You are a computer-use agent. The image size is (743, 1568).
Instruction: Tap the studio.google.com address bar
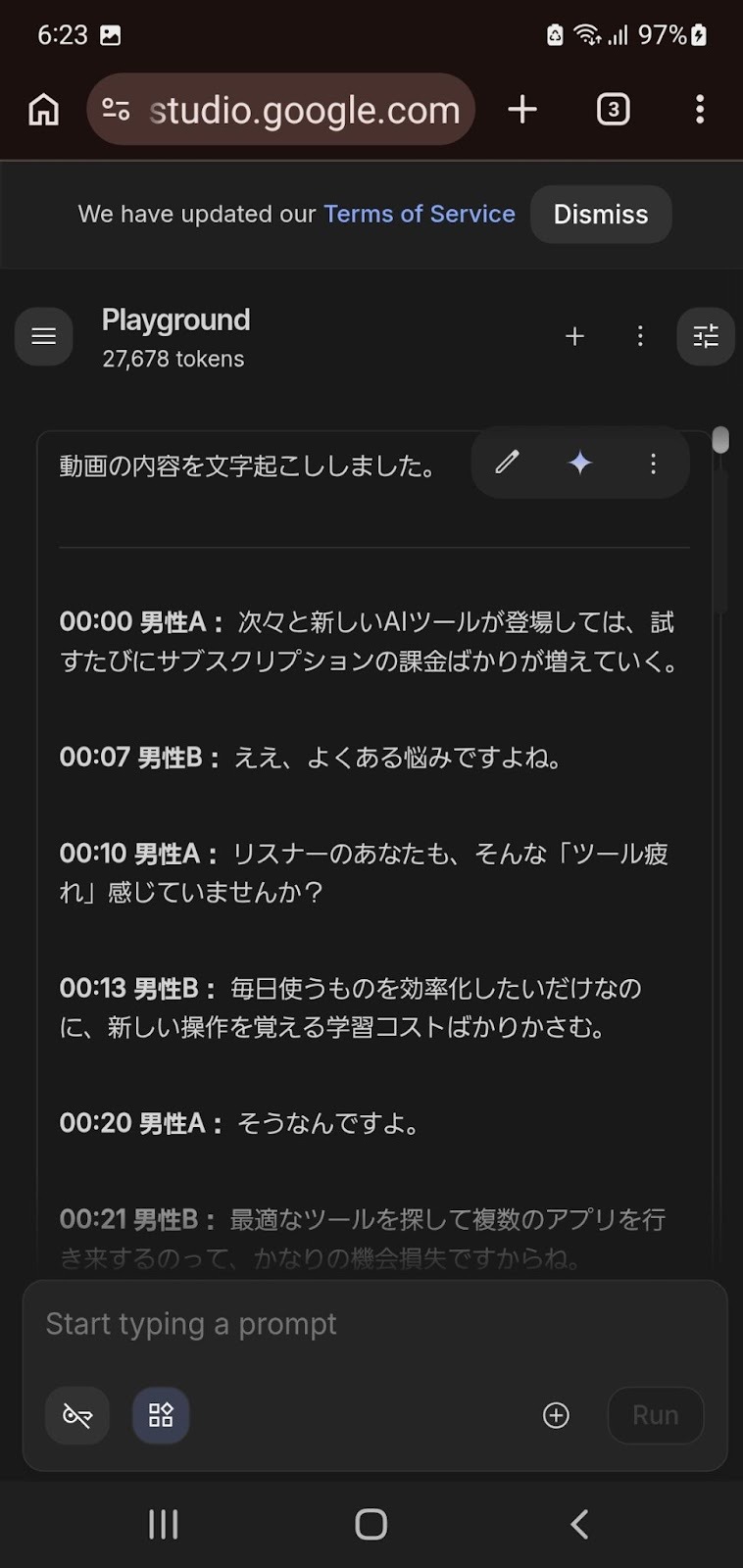pyautogui.click(x=294, y=110)
